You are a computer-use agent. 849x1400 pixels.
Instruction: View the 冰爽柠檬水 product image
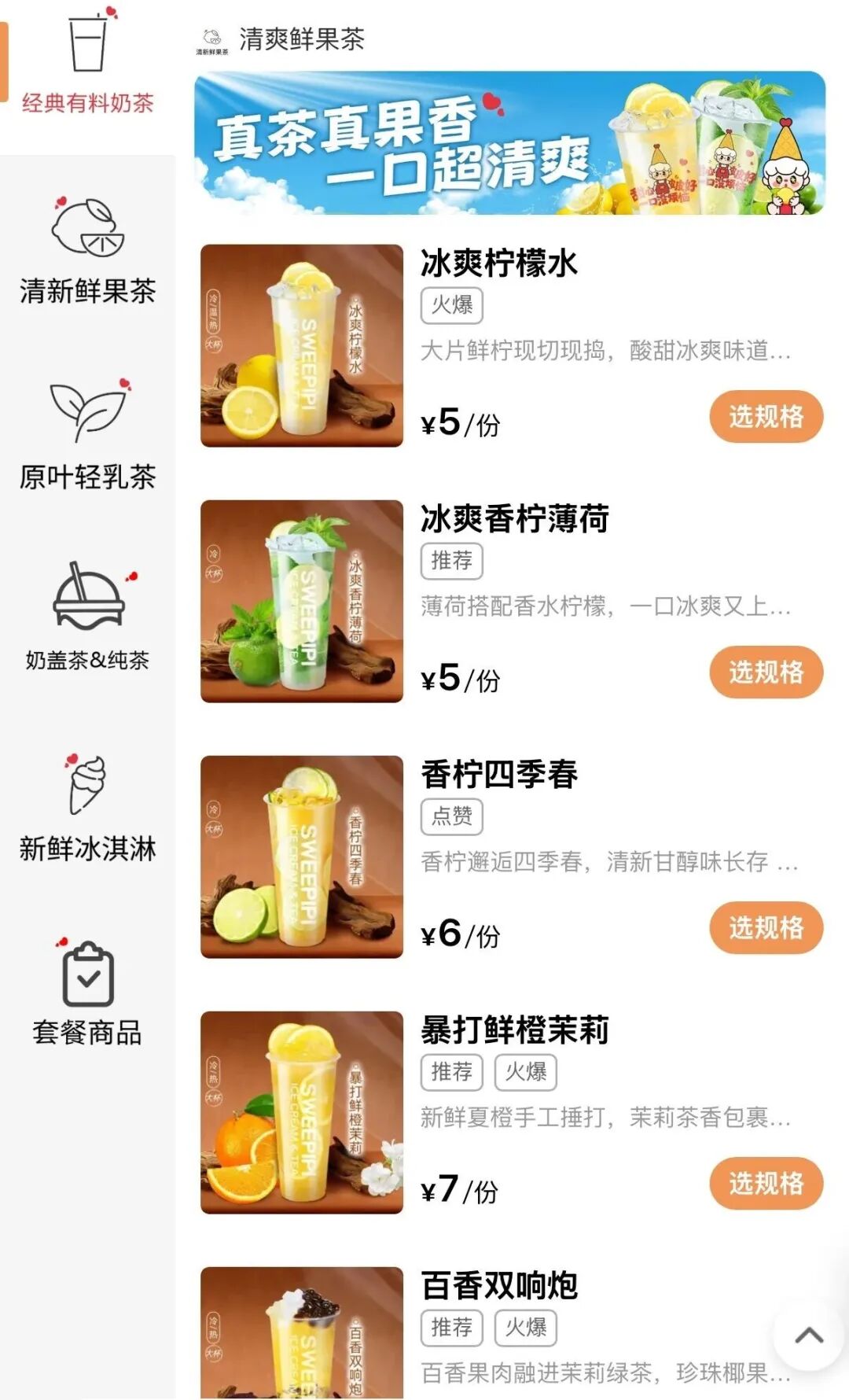(x=302, y=345)
